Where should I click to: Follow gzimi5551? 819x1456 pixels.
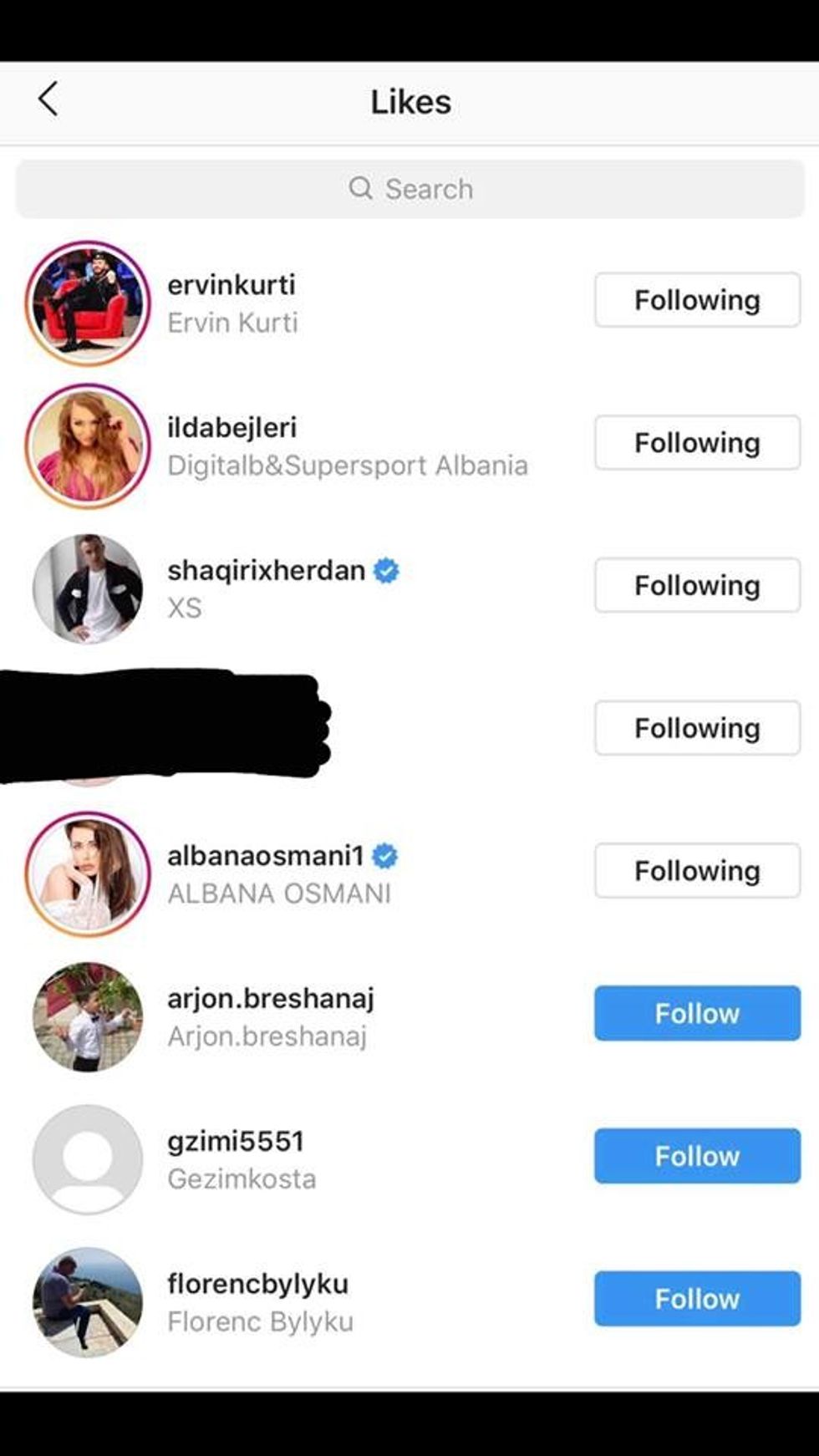[697, 1157]
